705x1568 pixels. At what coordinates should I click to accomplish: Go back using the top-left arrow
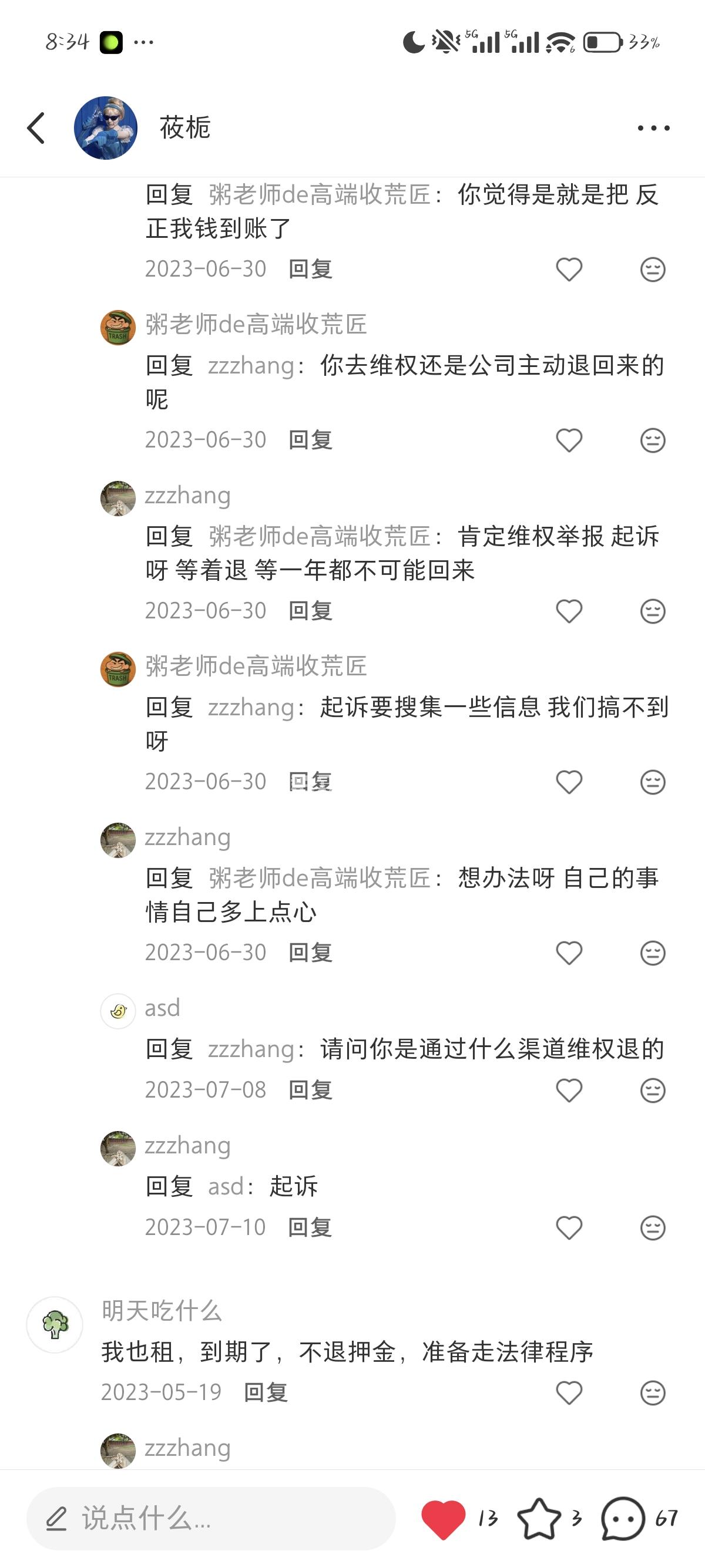pyautogui.click(x=36, y=128)
